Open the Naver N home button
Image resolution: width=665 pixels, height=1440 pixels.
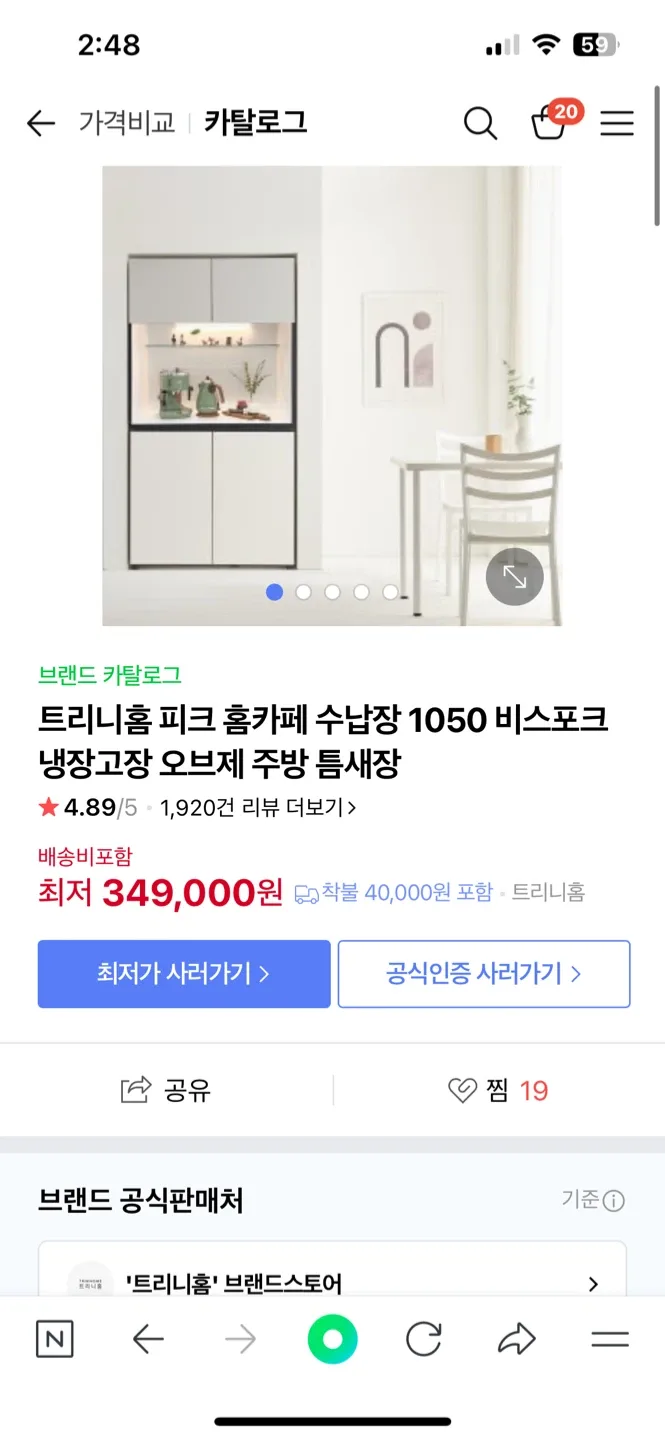click(55, 1340)
